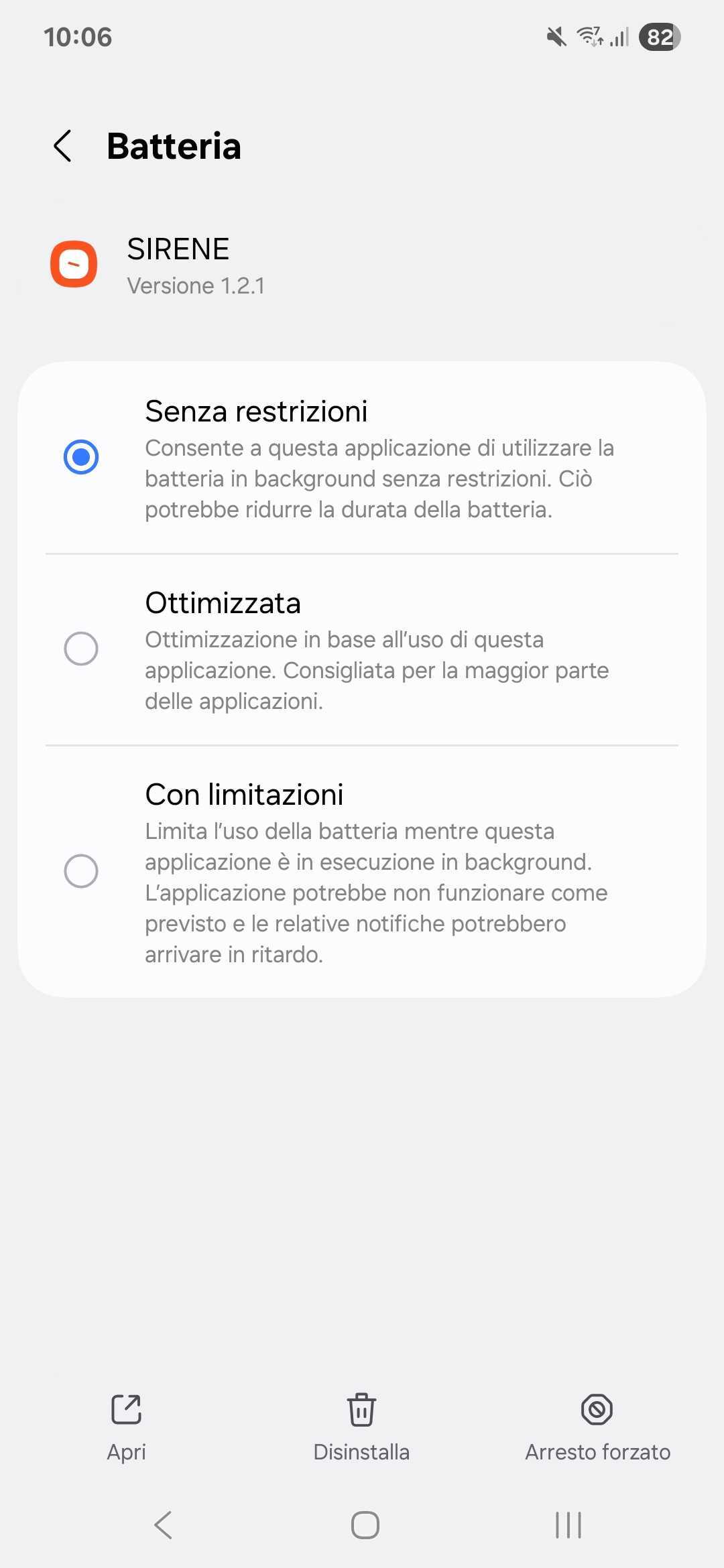Tap the muted sound icon in status bar
Image resolution: width=724 pixels, height=1568 pixels.
[556, 38]
